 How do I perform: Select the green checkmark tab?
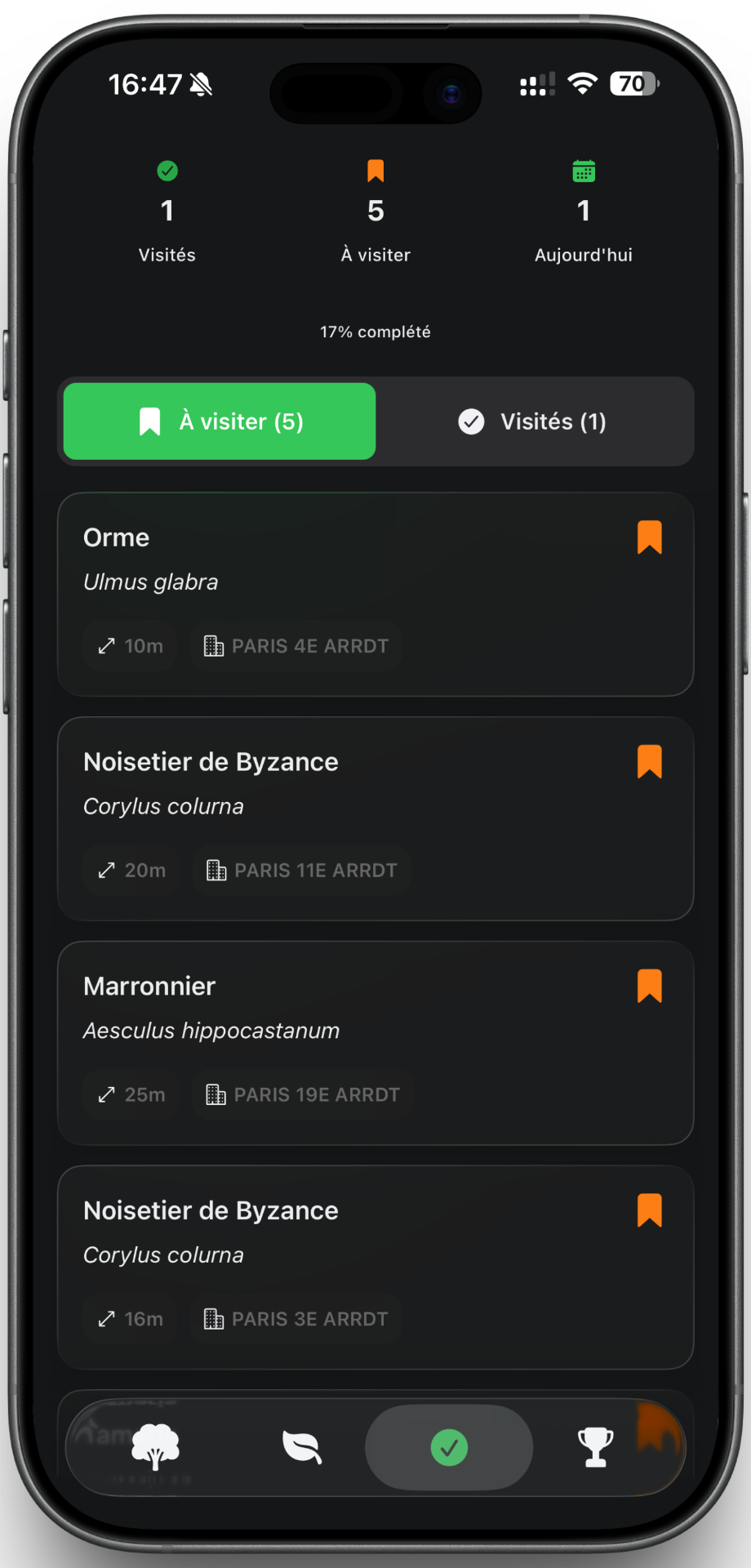(449, 1447)
